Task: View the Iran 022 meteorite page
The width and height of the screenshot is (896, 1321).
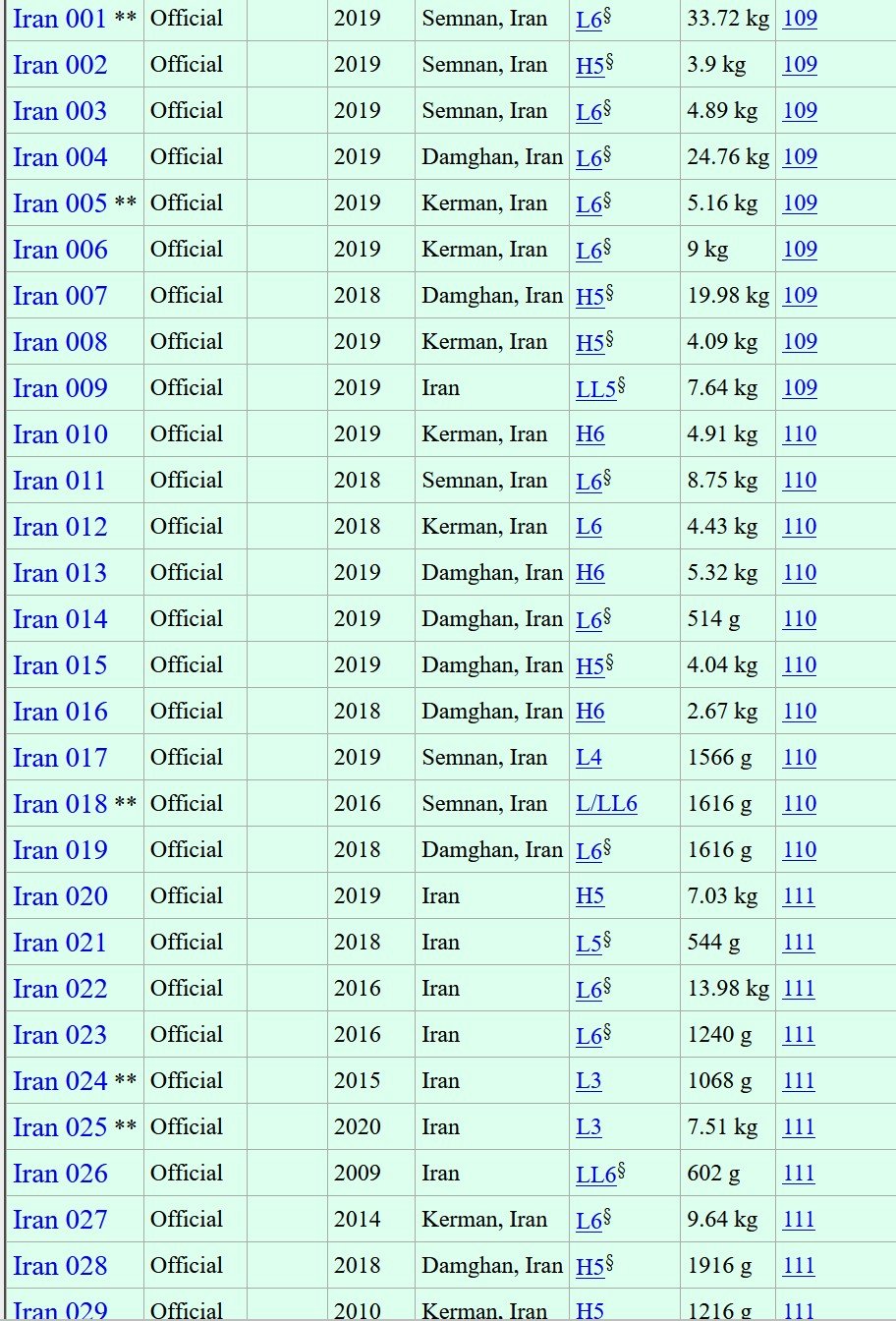Action: [x=60, y=989]
